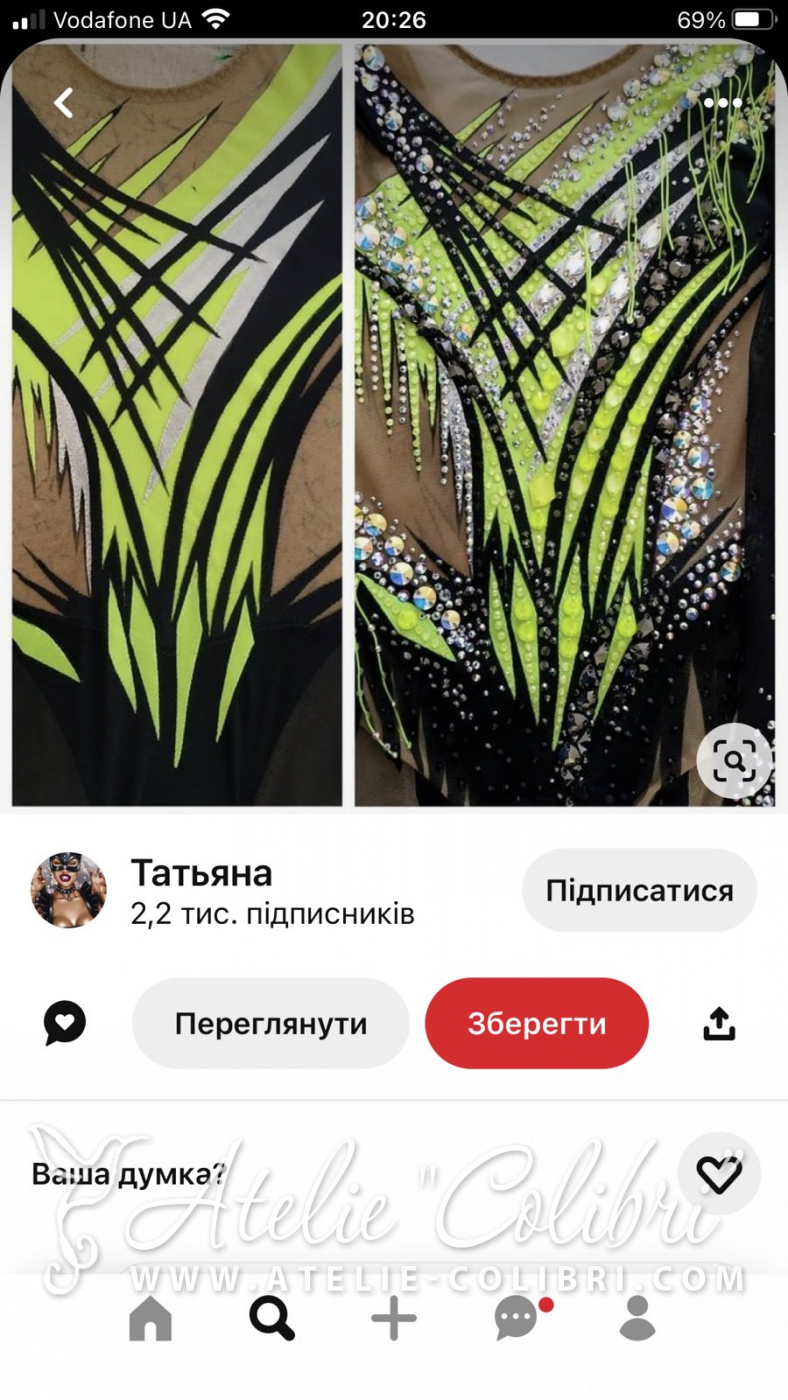Image resolution: width=788 pixels, height=1400 pixels.
Task: Open the comment reaction bubble icon
Action: coord(65,1024)
